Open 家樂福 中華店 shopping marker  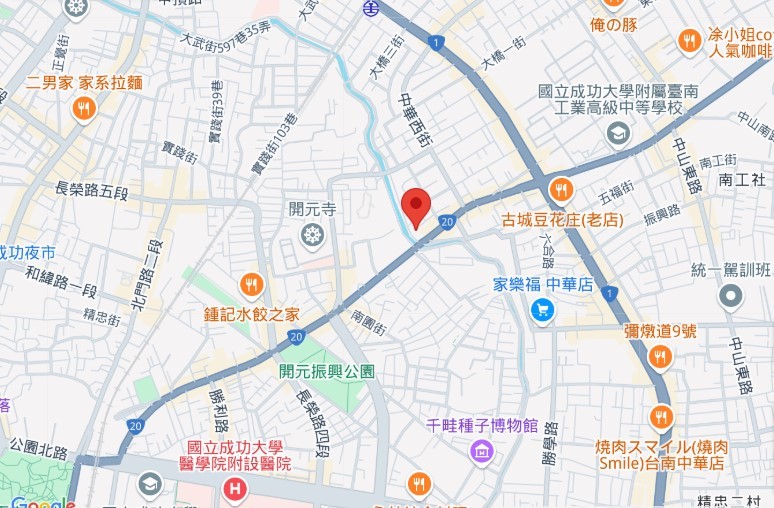(543, 311)
